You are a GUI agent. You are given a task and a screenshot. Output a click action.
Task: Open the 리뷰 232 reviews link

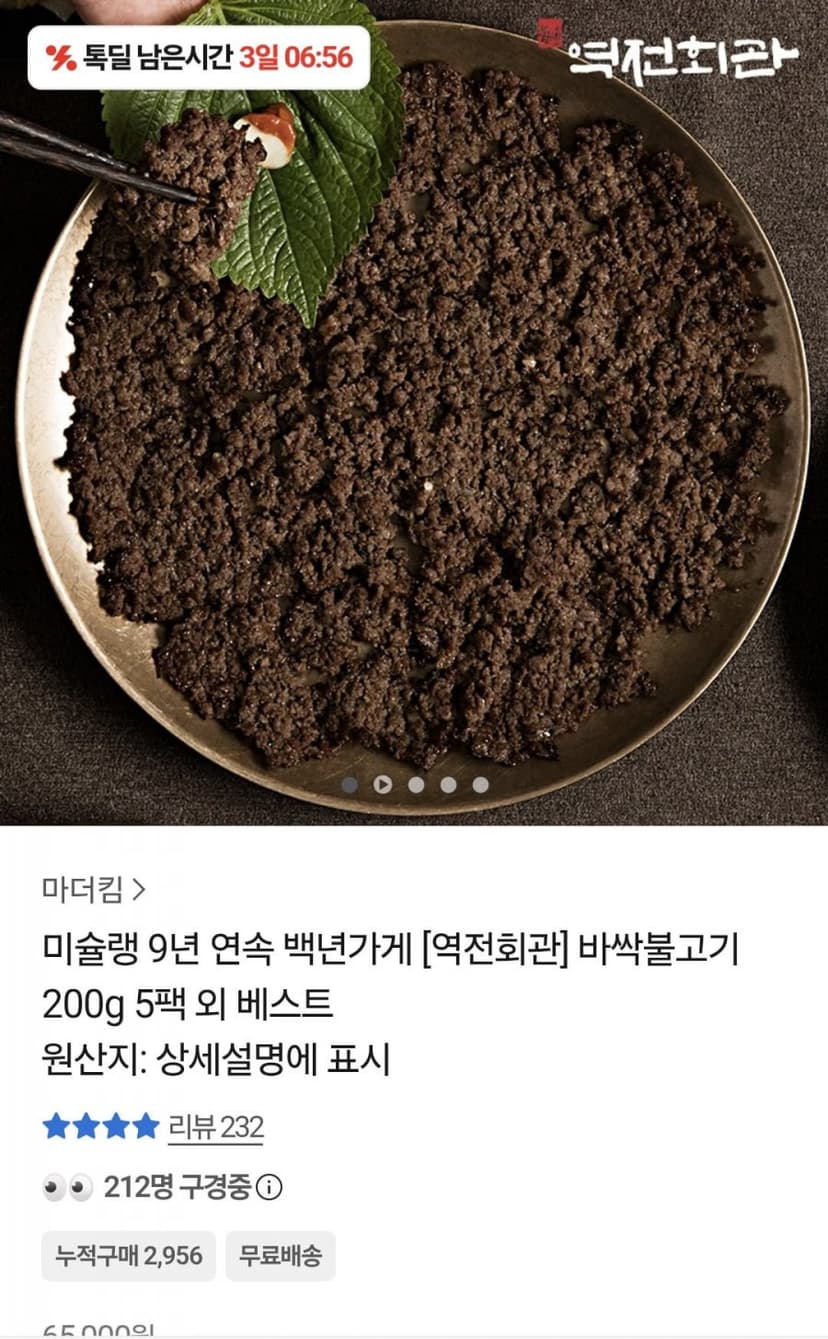(215, 1128)
